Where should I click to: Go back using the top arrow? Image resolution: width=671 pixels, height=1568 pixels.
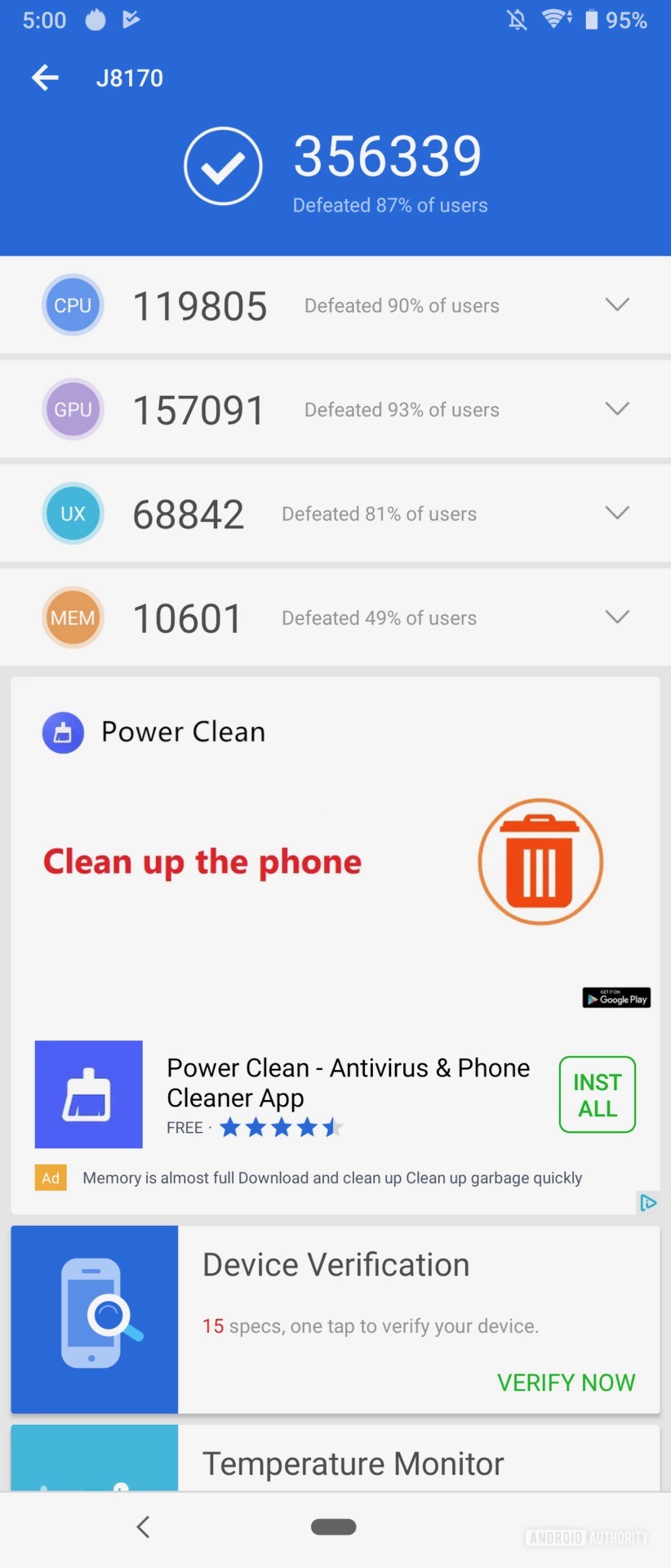(46, 78)
